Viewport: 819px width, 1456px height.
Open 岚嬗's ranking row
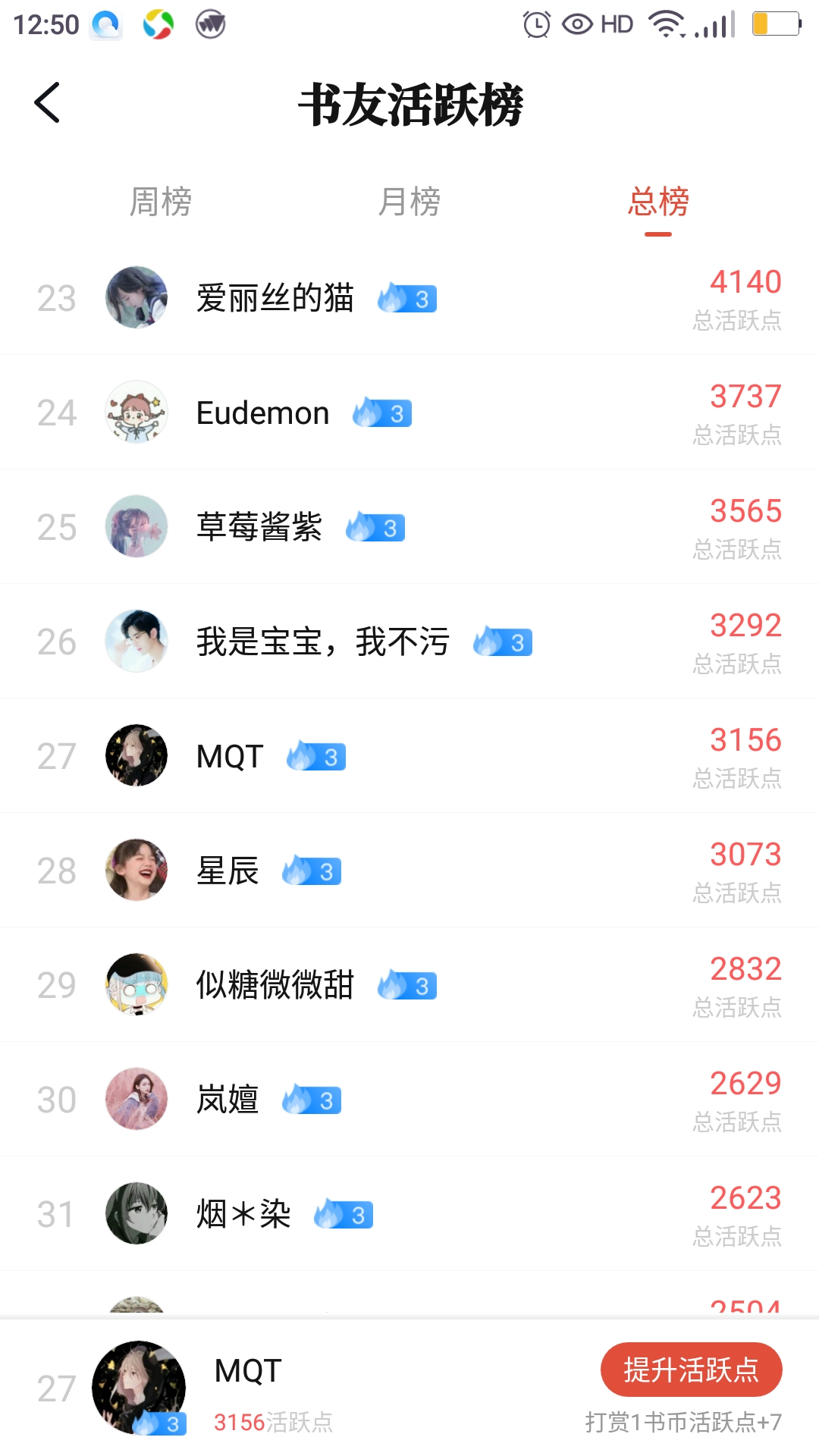point(409,1100)
